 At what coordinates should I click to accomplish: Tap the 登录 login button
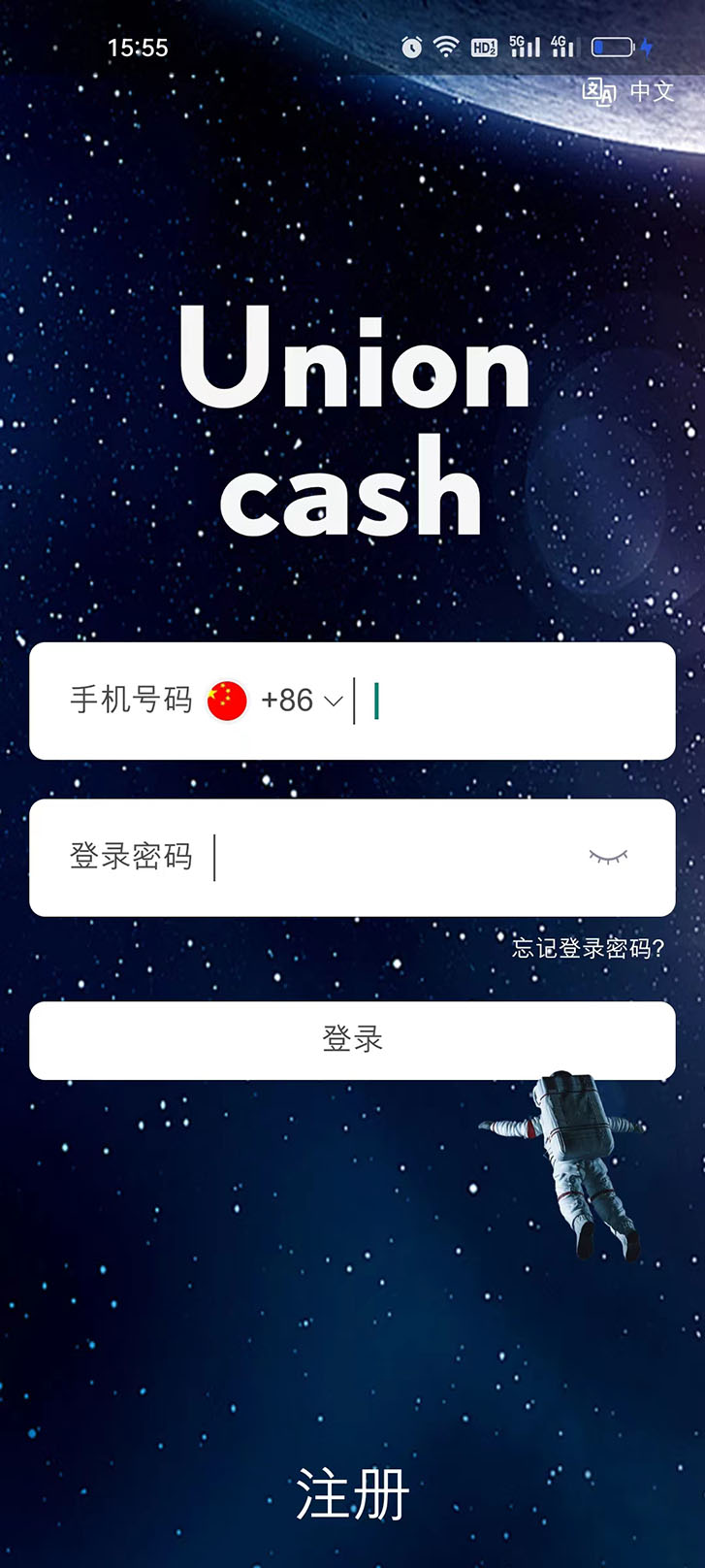352,1040
